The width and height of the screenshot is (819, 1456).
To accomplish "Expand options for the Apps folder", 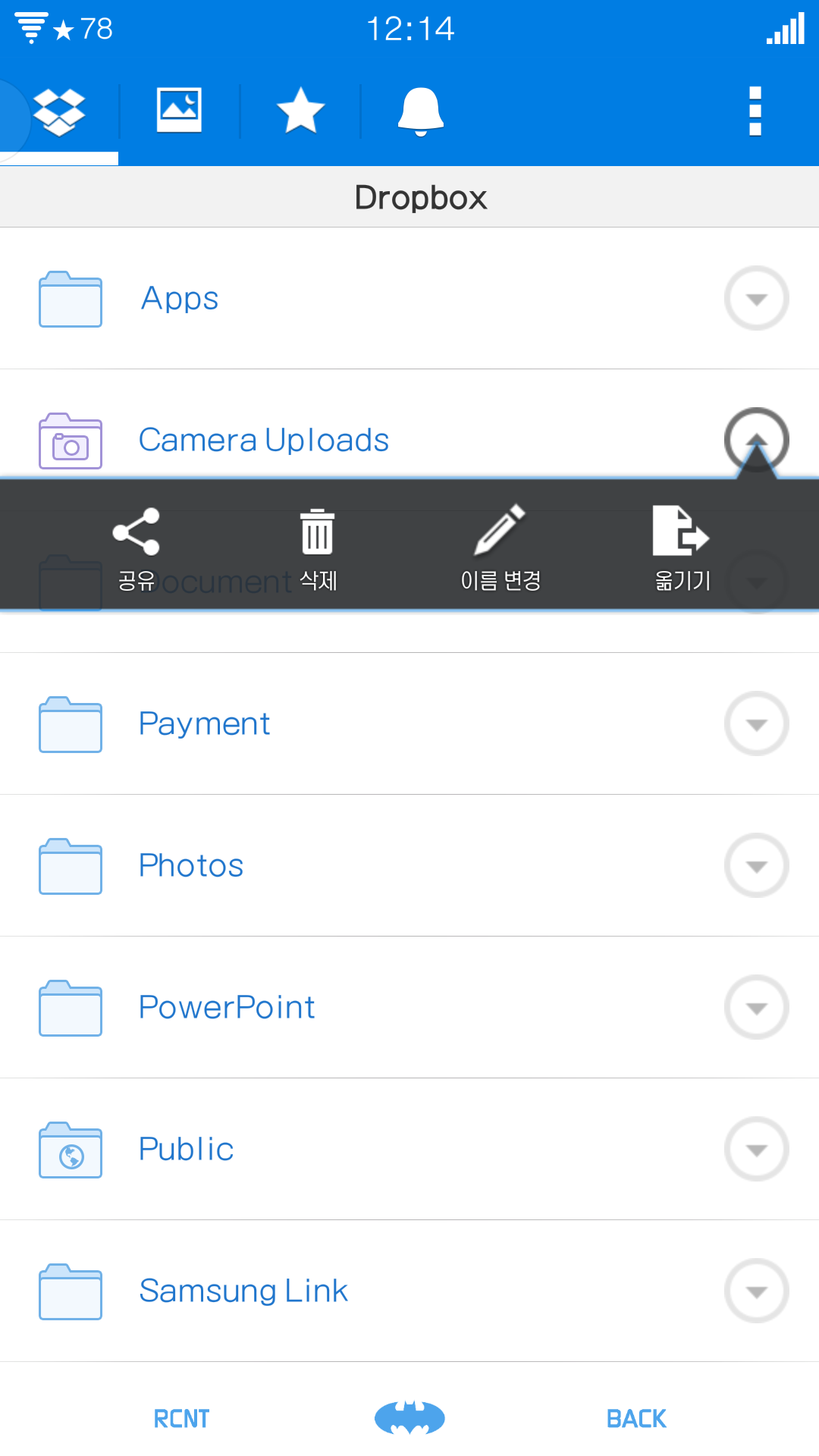I will tap(756, 298).
